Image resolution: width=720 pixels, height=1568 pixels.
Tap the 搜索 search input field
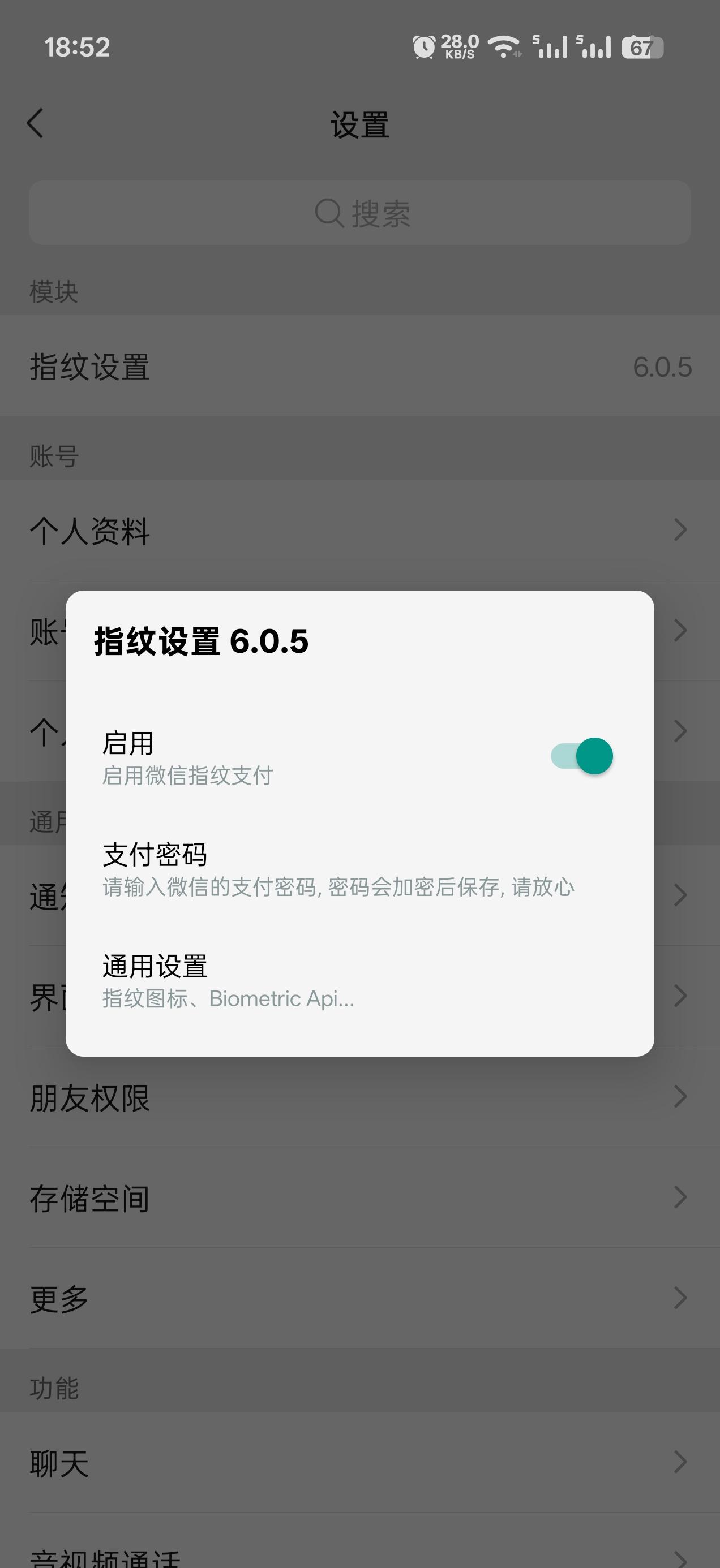click(359, 212)
